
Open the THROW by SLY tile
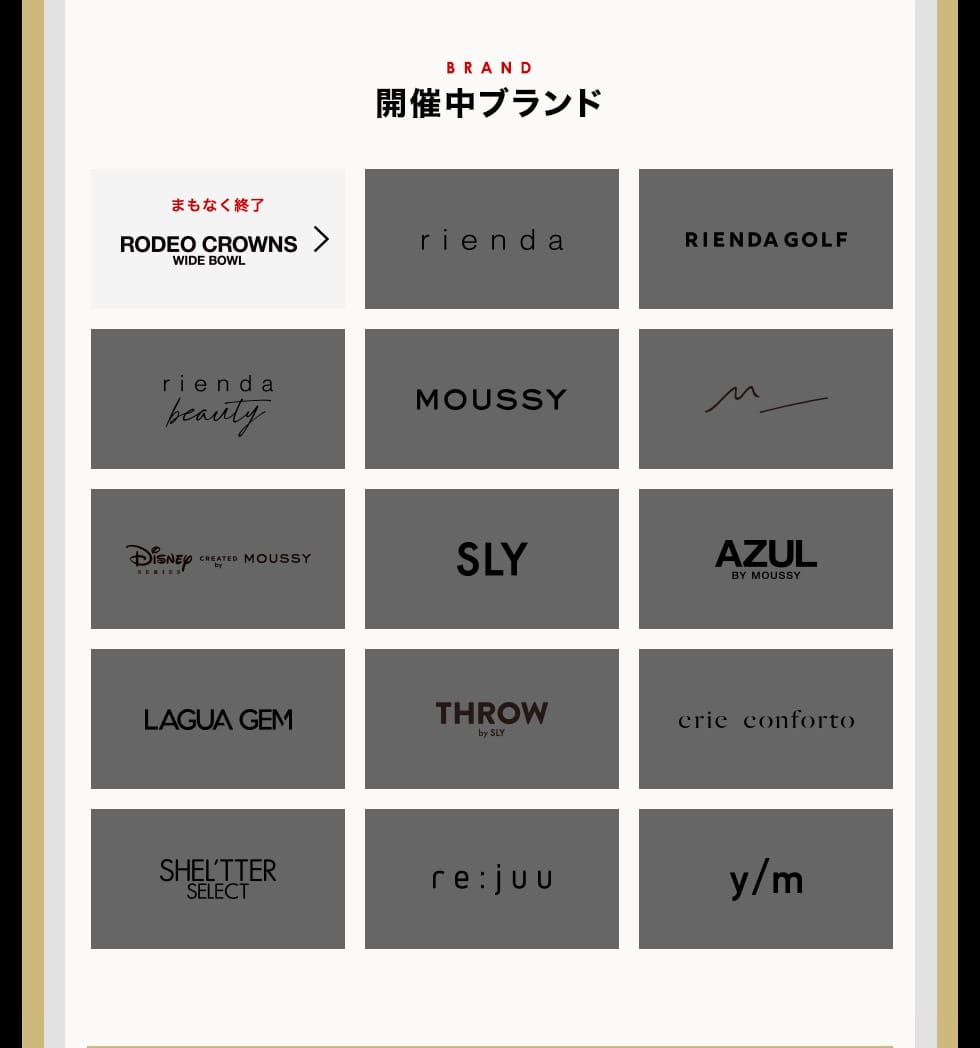pyautogui.click(x=492, y=719)
